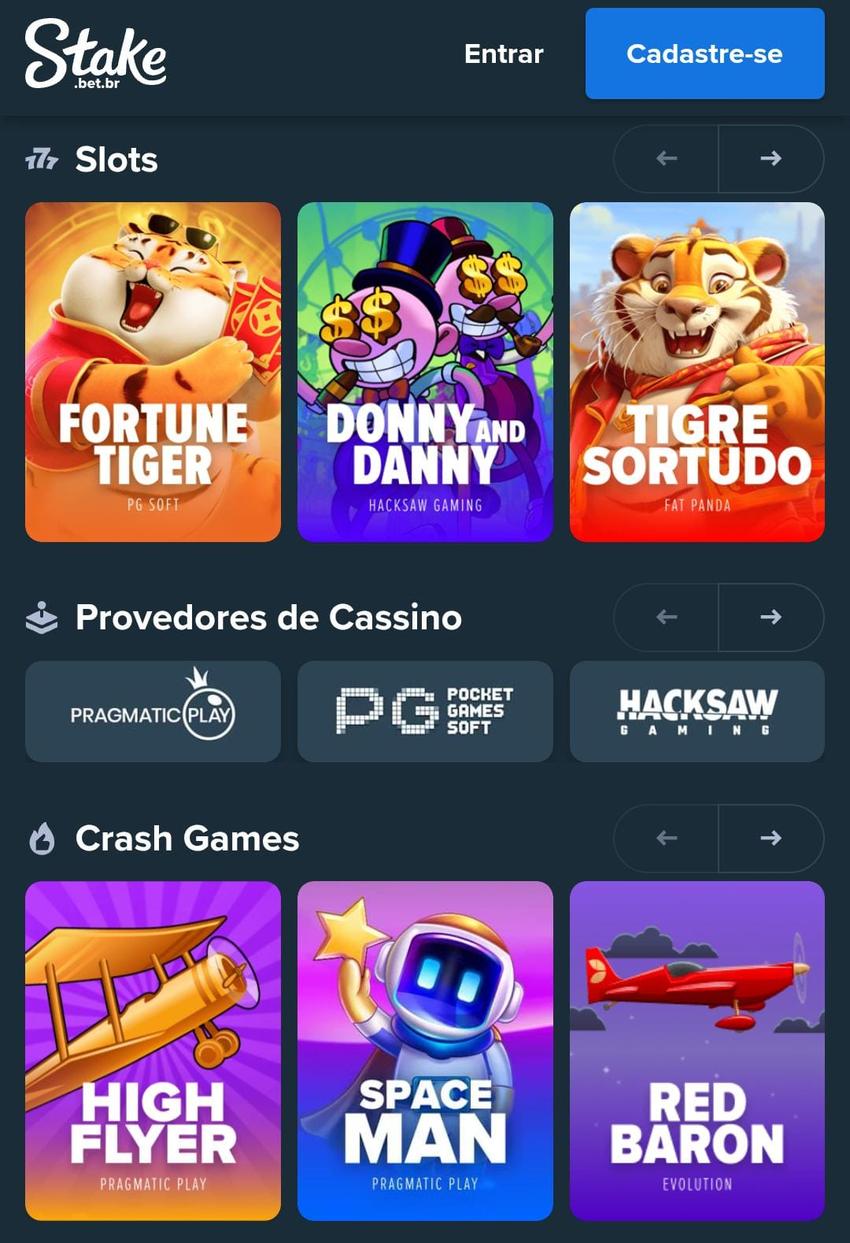Select the Pragmatic Play provider logo
This screenshot has height=1243, width=850.
point(152,711)
